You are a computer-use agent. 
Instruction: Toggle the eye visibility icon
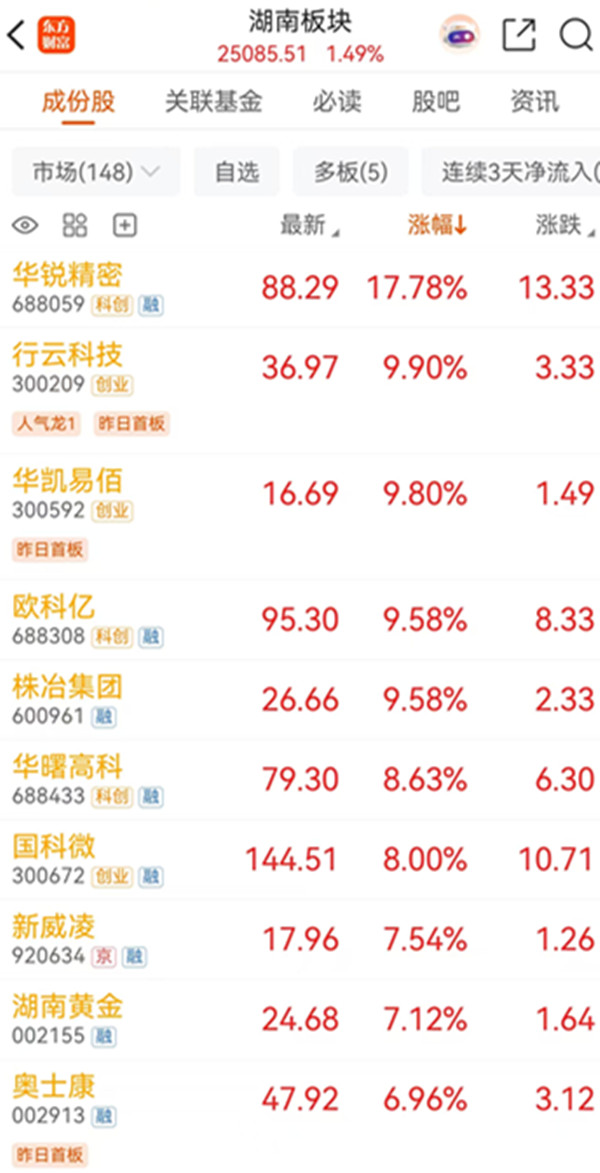pyautogui.click(x=25, y=224)
